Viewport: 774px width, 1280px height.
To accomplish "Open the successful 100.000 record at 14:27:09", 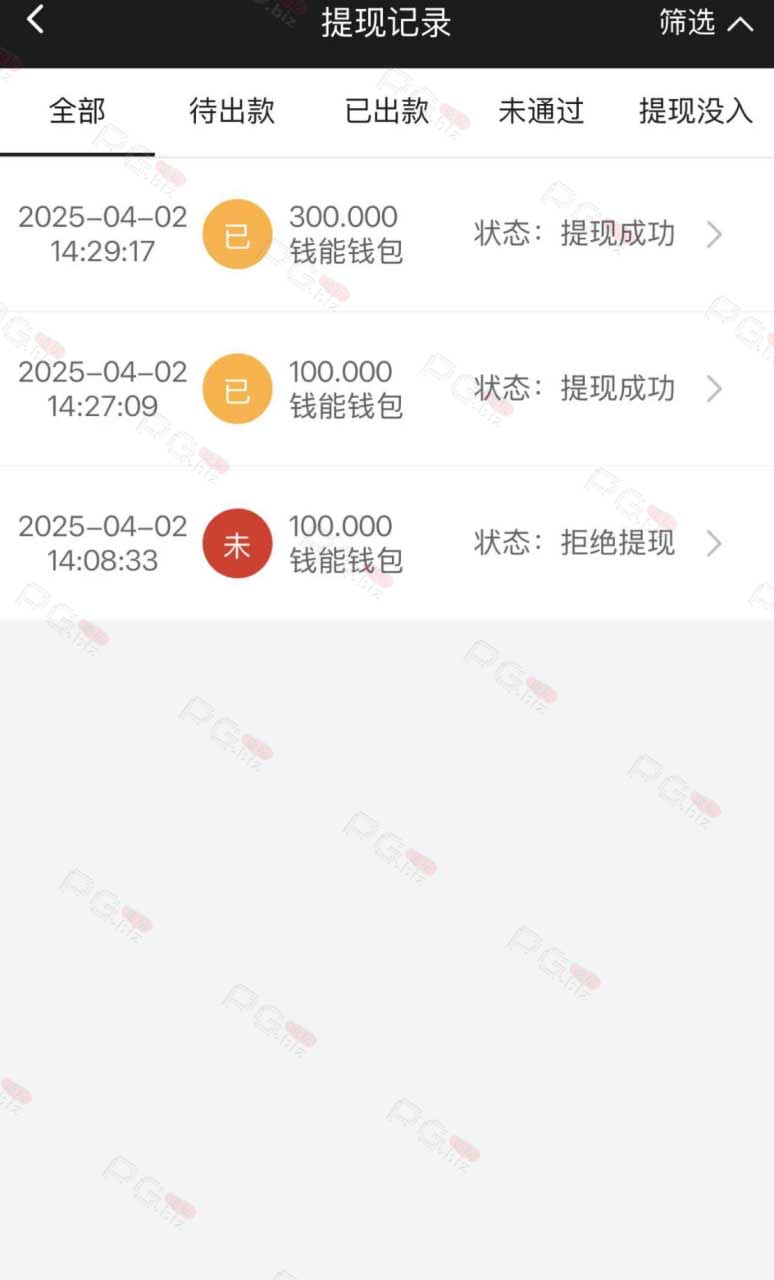I will 387,389.
